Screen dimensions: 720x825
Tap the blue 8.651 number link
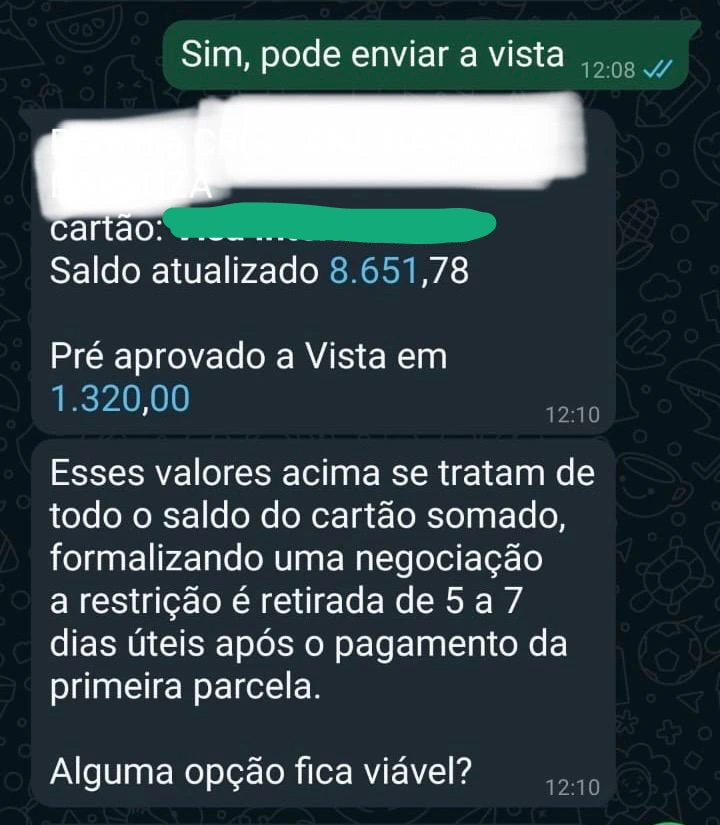(x=375, y=271)
